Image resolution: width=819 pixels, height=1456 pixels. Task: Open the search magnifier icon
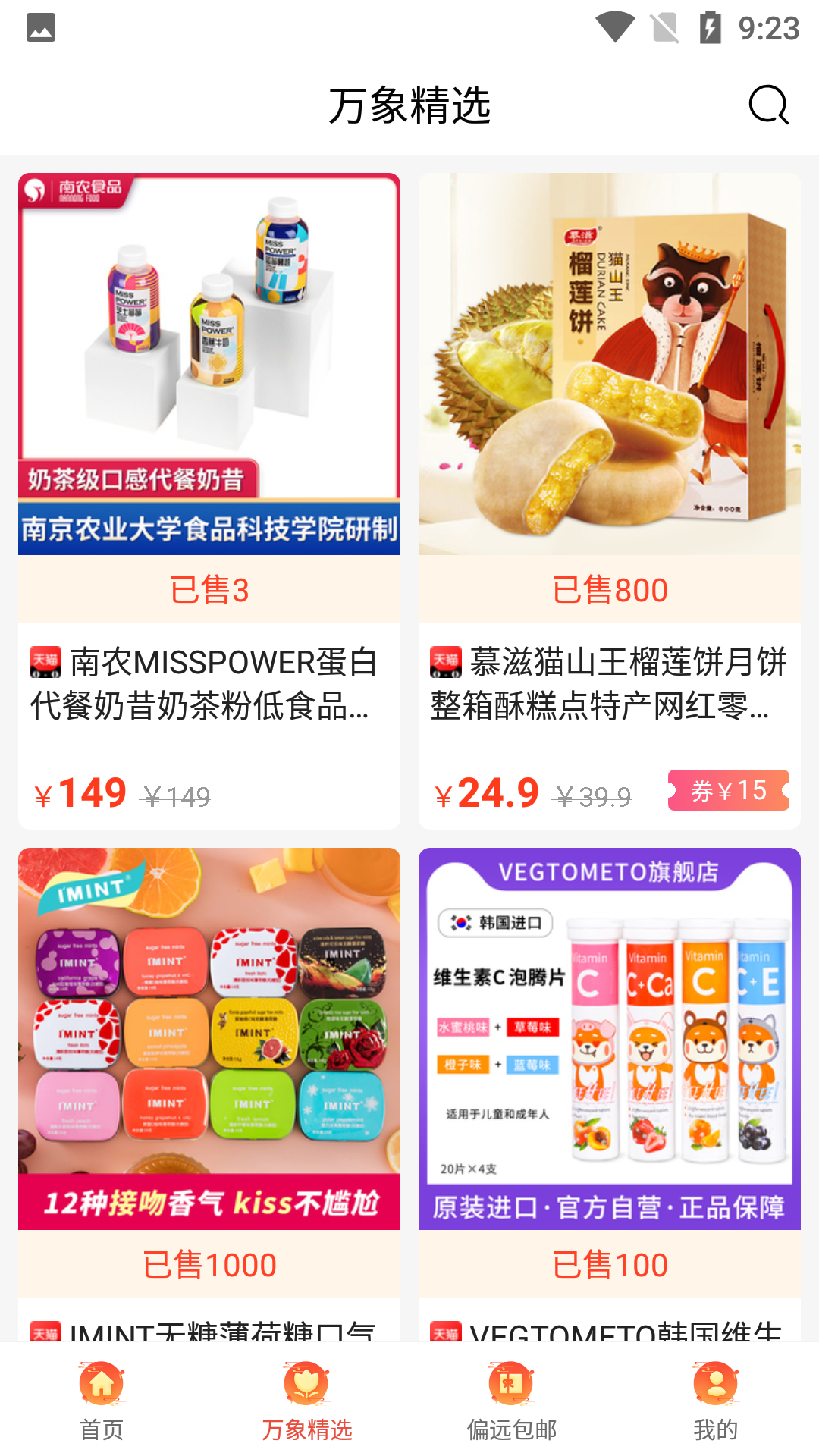click(768, 105)
